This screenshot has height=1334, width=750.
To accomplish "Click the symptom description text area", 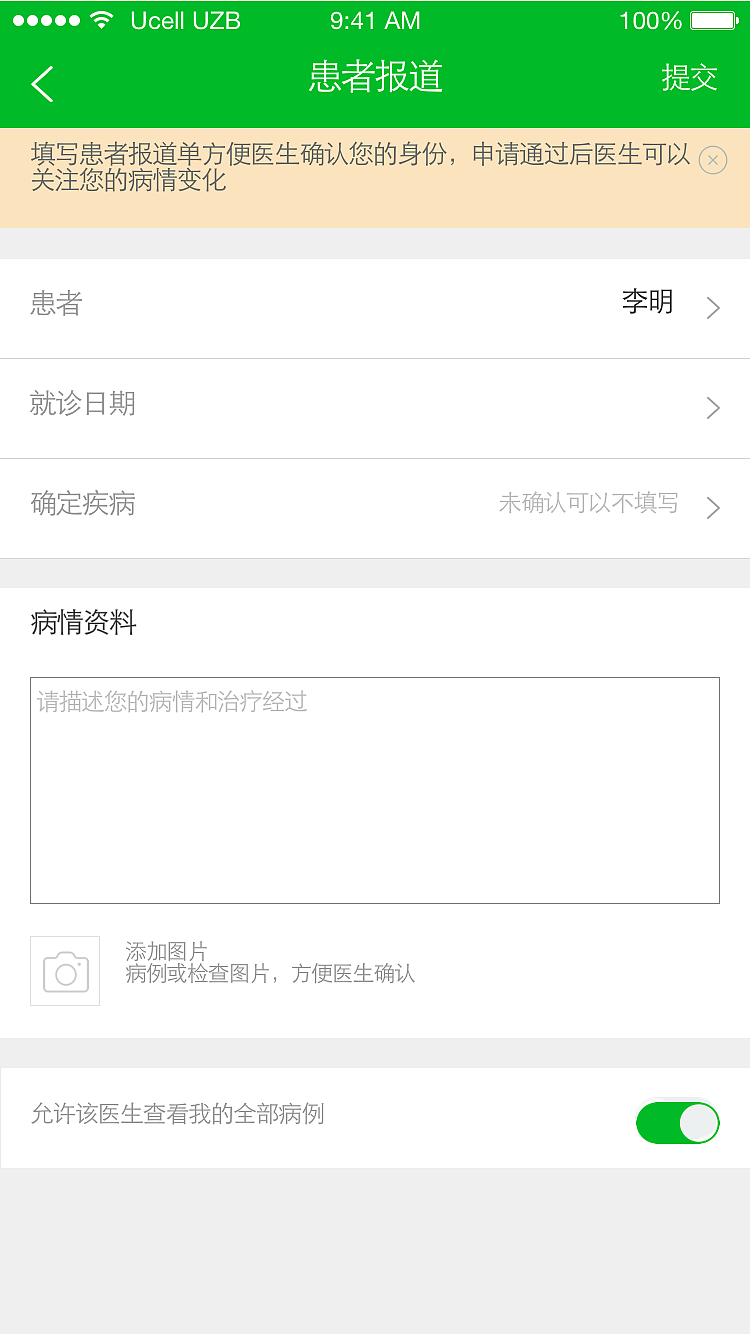I will [x=375, y=790].
